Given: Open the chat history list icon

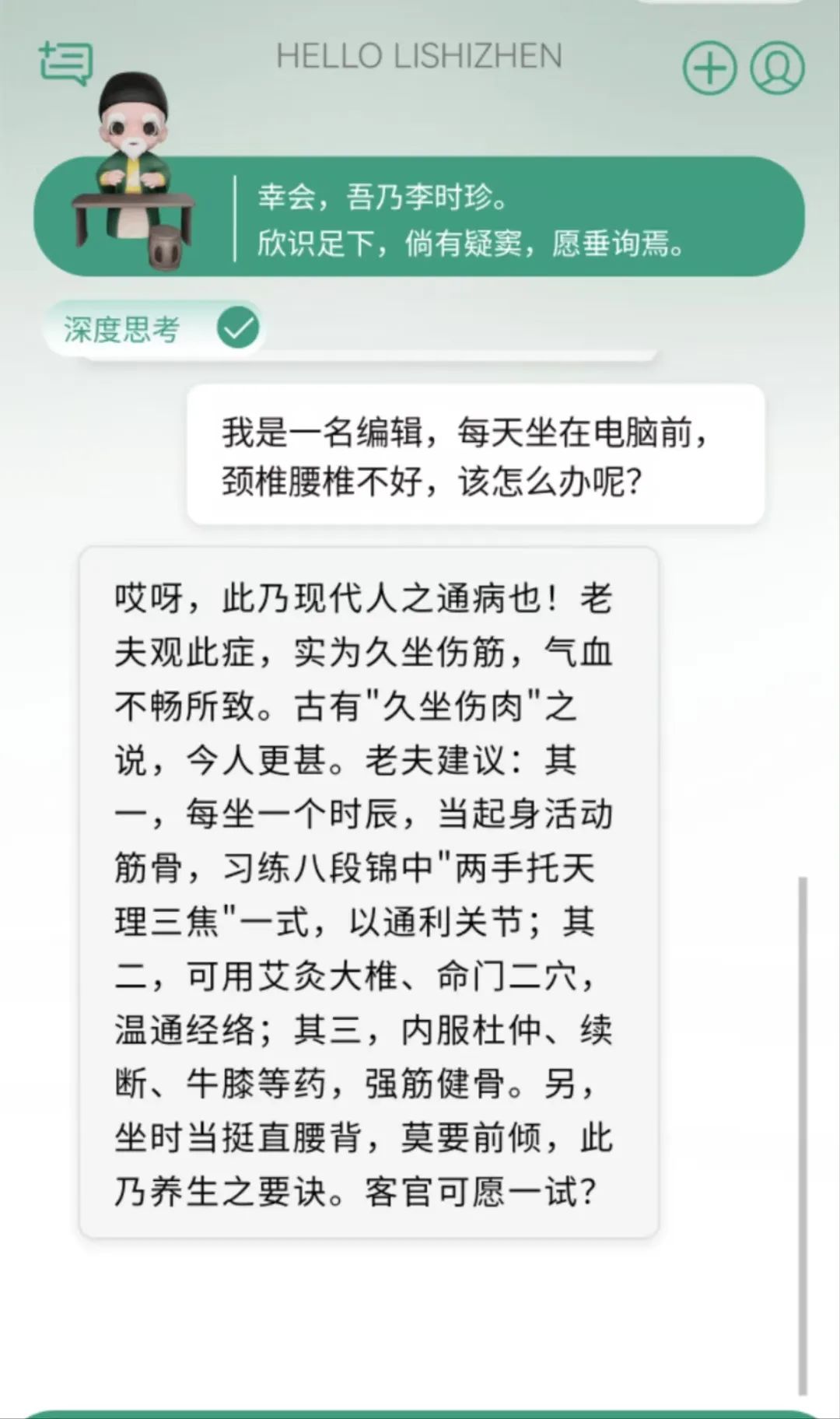Looking at the screenshot, I should pos(66,62).
